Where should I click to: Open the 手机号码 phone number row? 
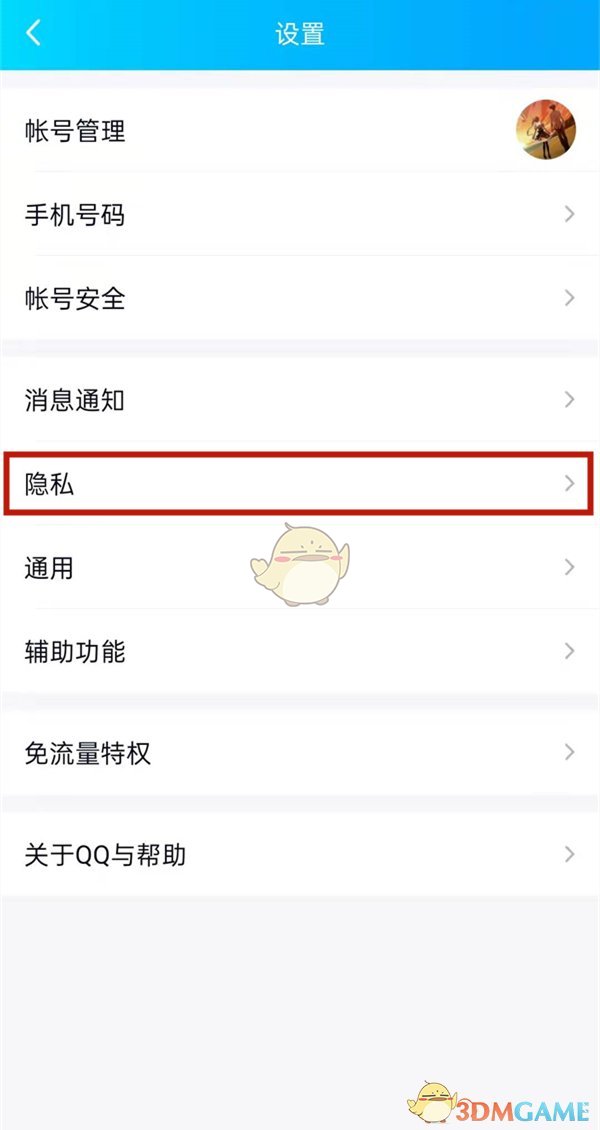(300, 214)
